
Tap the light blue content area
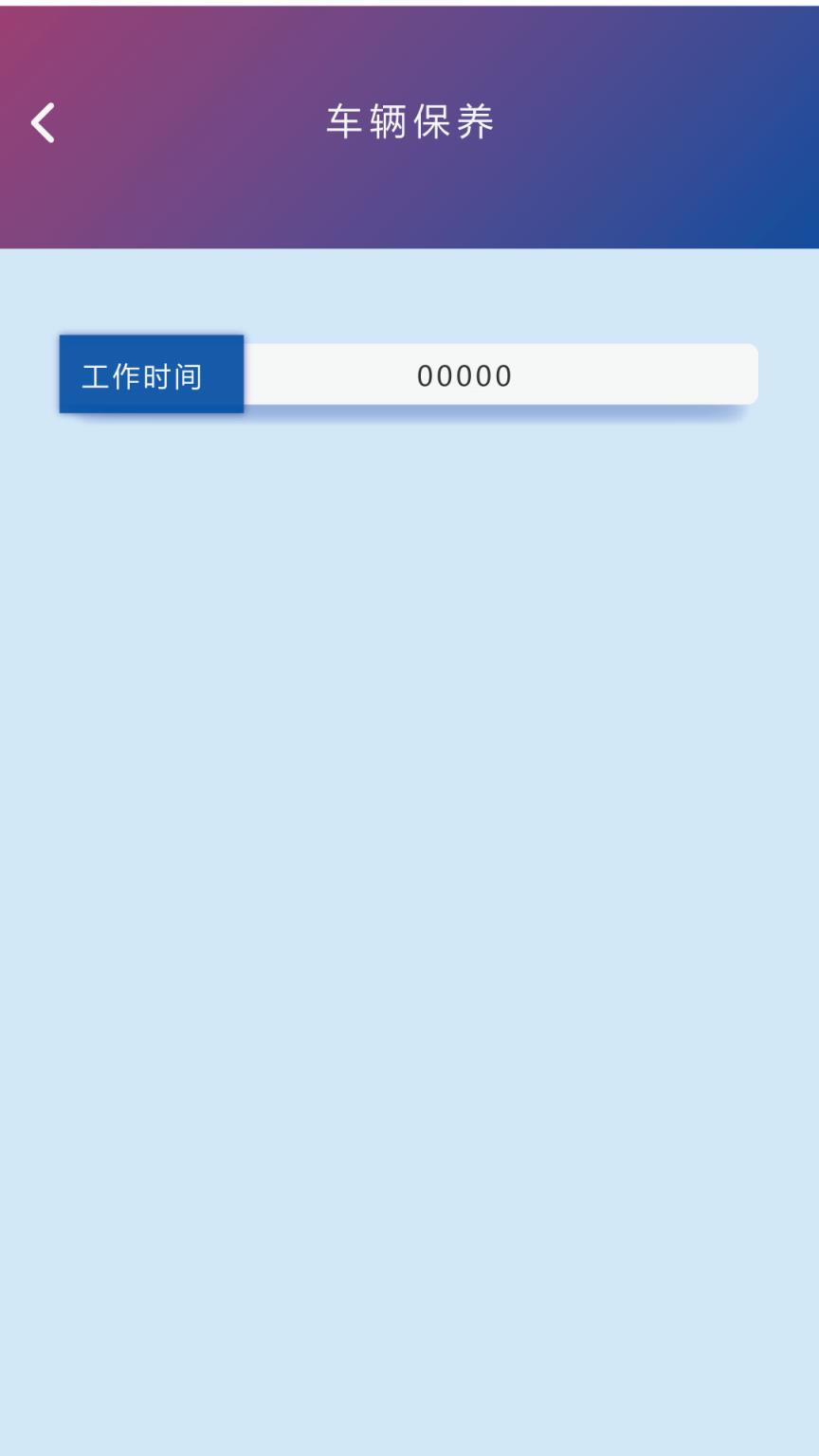coord(409,853)
